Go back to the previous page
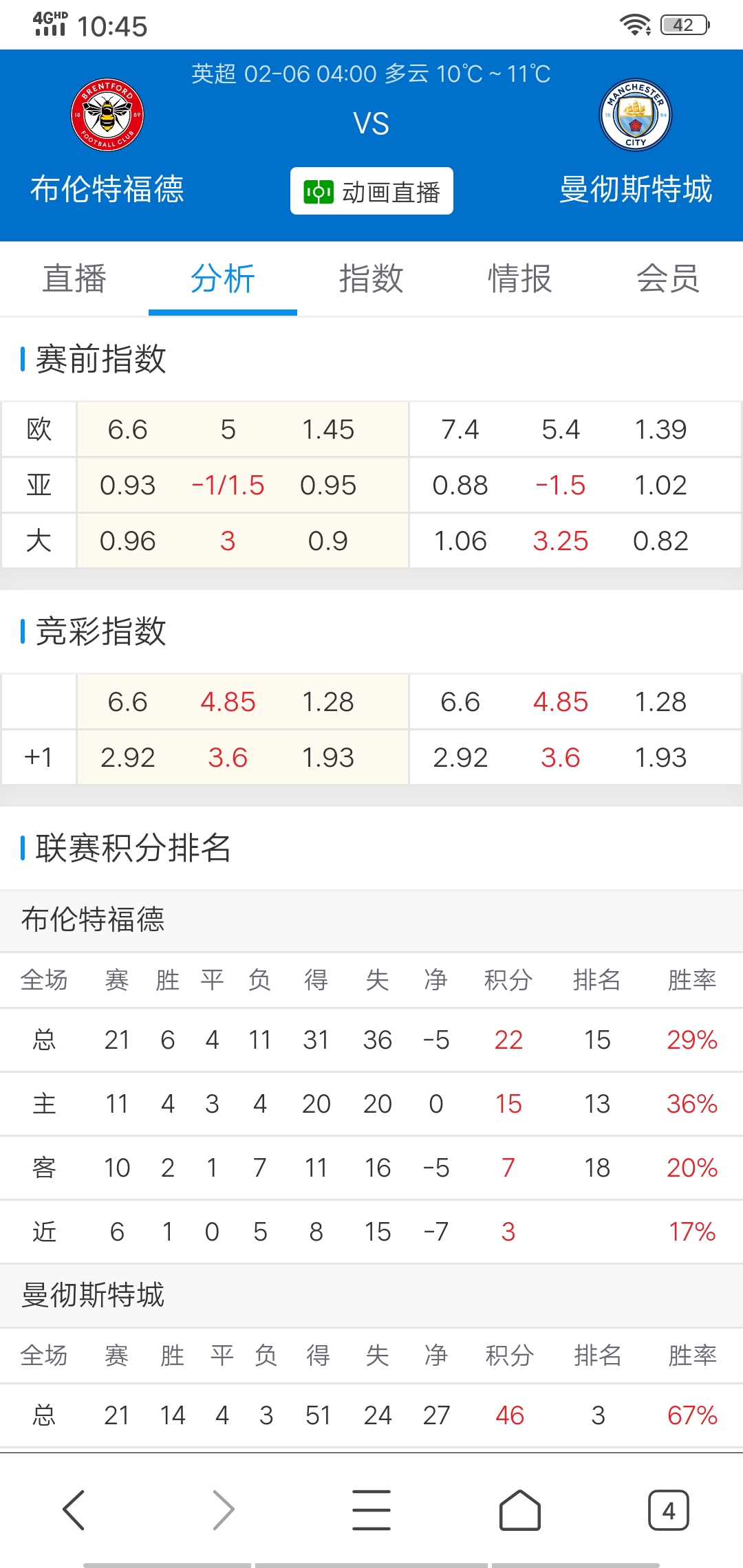The height and width of the screenshot is (1568, 743). [x=74, y=1510]
